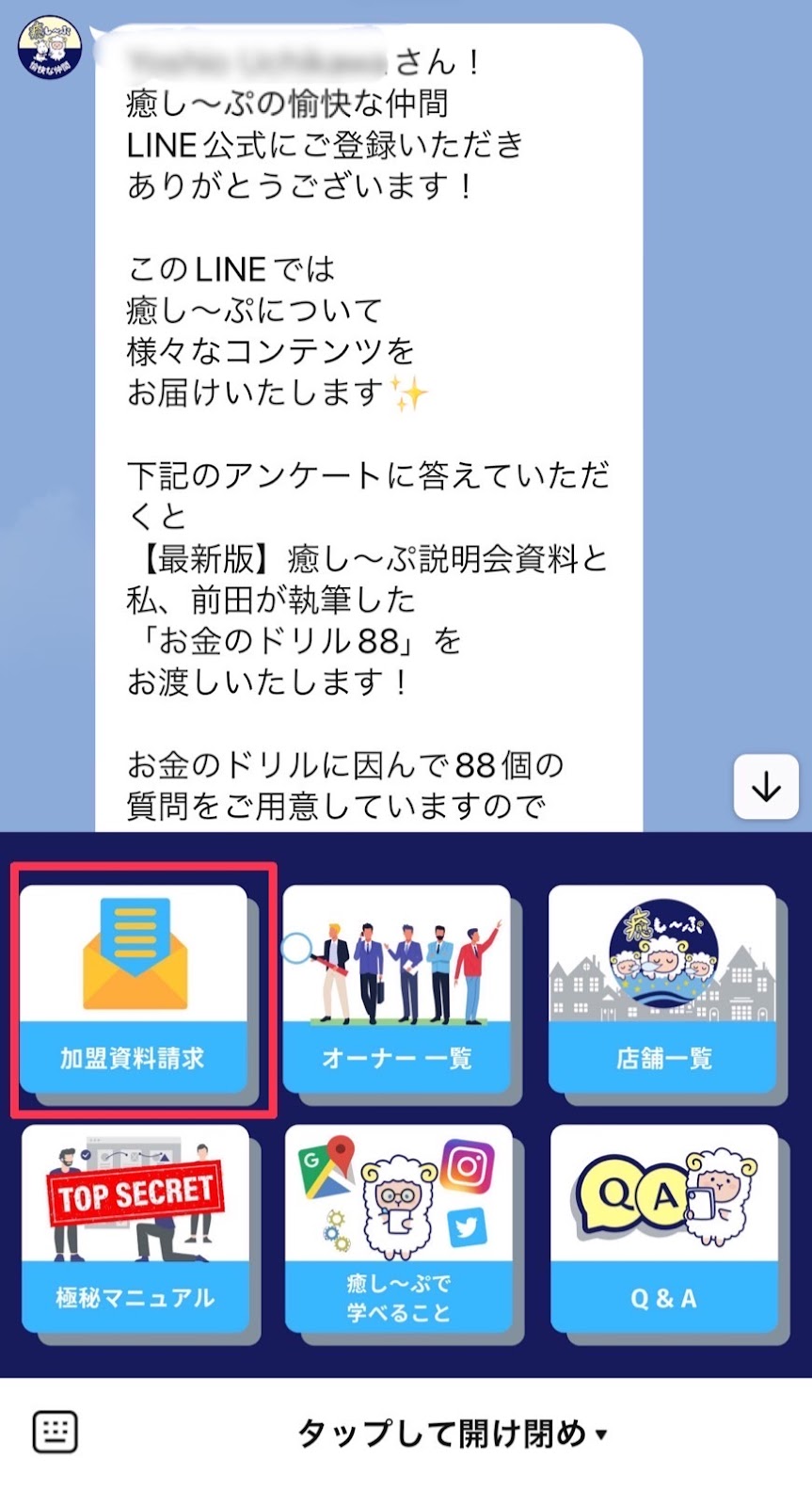
Task: Open the Q&A tile
Action: pyautogui.click(x=663, y=1228)
